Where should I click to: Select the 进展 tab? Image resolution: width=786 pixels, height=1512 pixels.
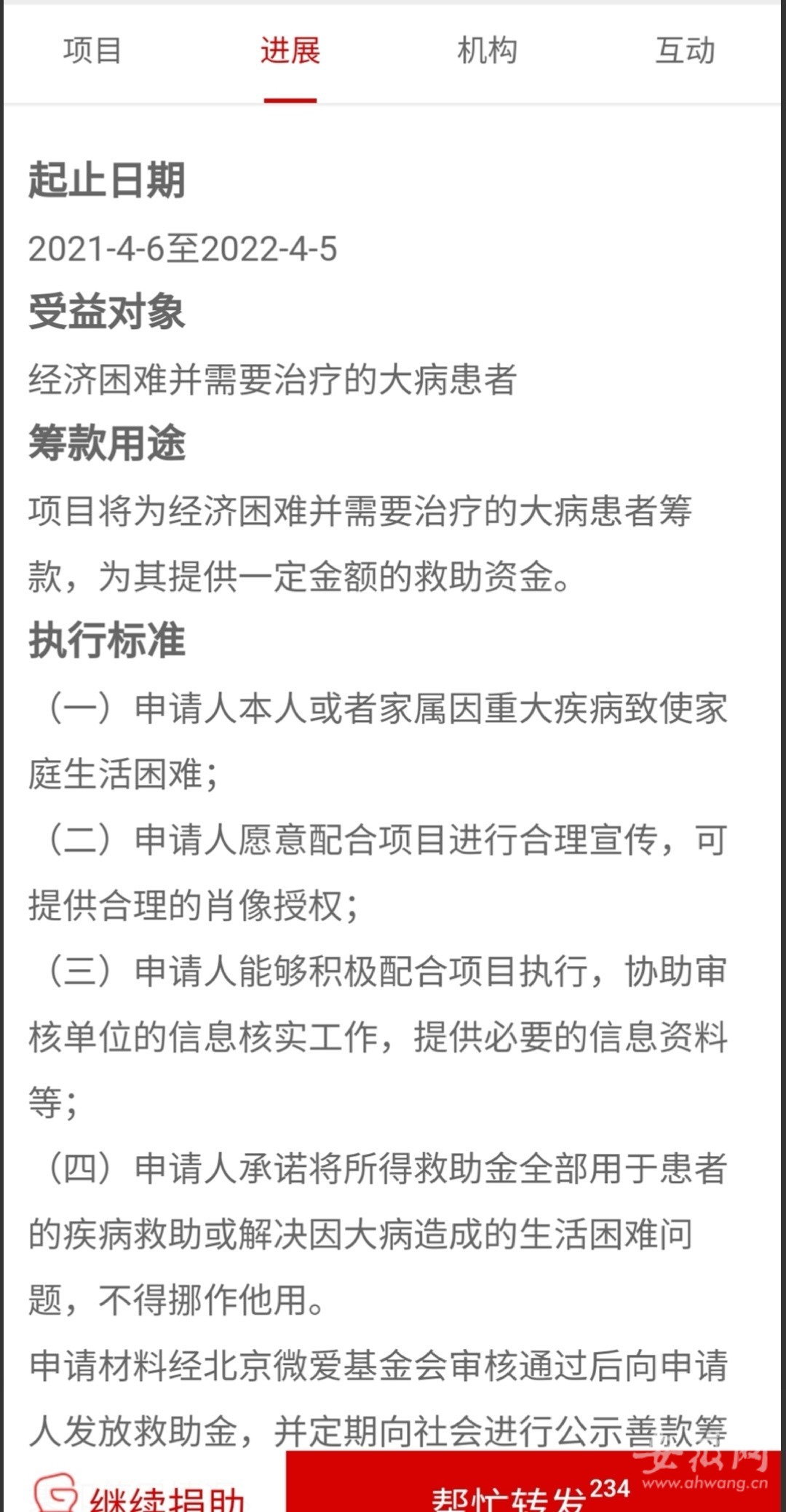pos(290,51)
